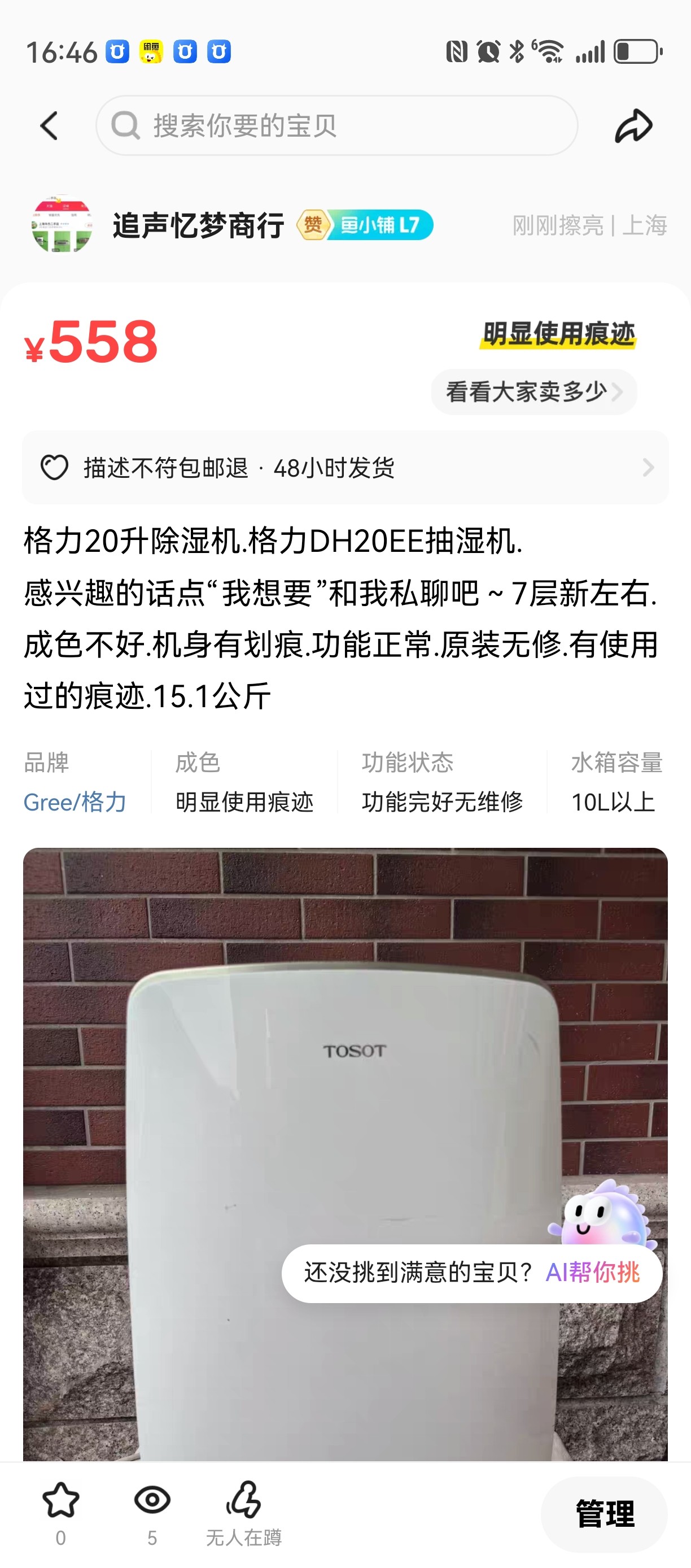Open seller 追声忆梦商行's profile
Image resolution: width=691 pixels, height=1568 pixels.
pyautogui.click(x=198, y=225)
